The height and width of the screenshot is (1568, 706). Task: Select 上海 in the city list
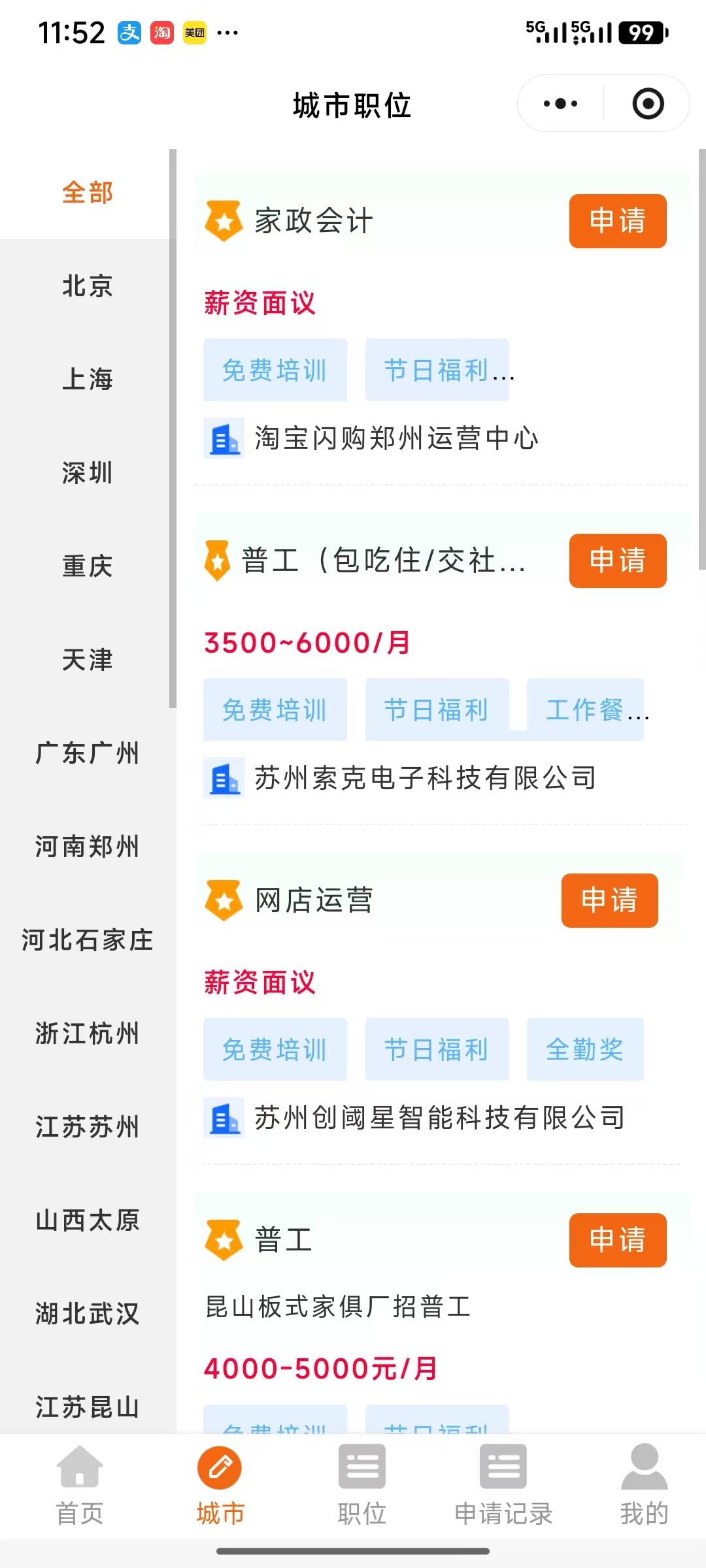pyautogui.click(x=88, y=380)
